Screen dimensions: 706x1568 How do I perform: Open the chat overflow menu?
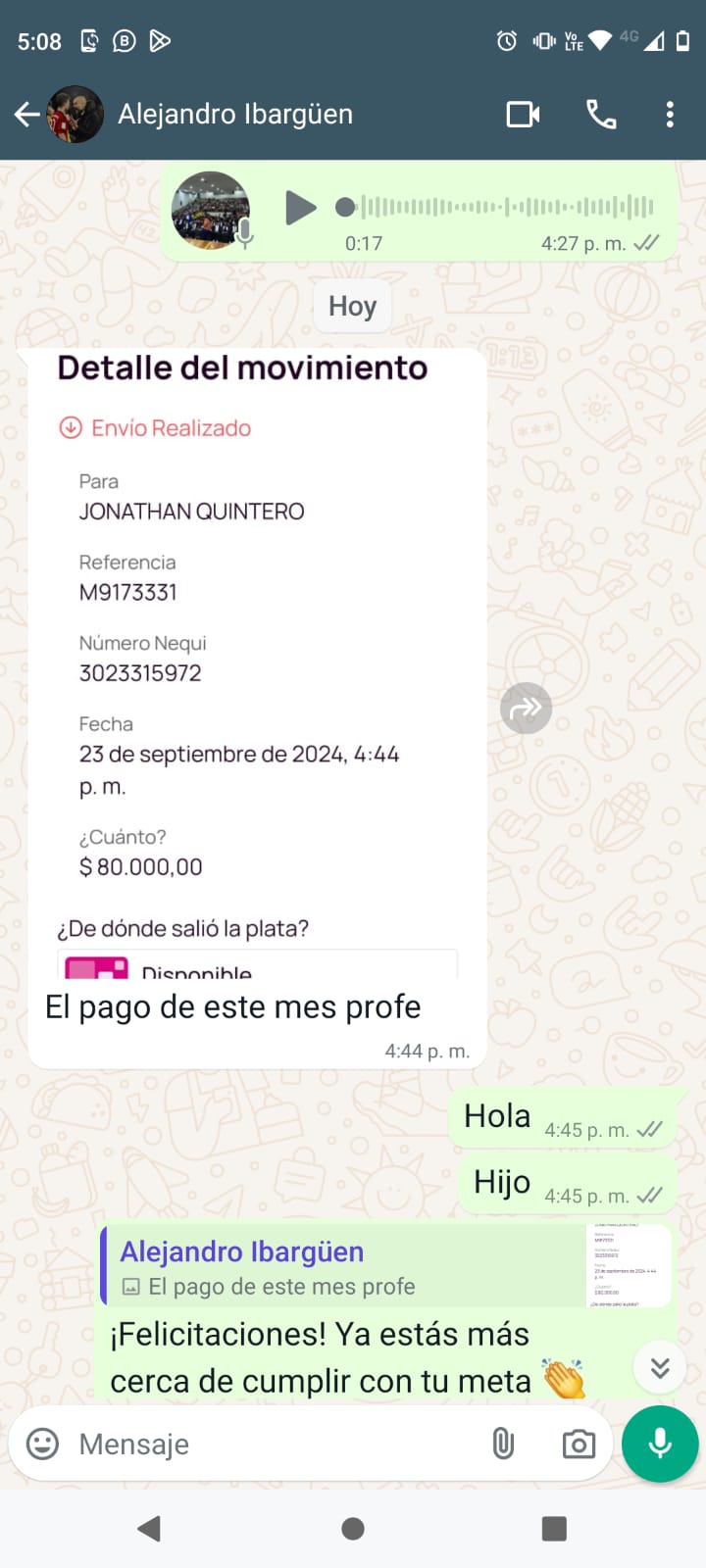click(670, 115)
